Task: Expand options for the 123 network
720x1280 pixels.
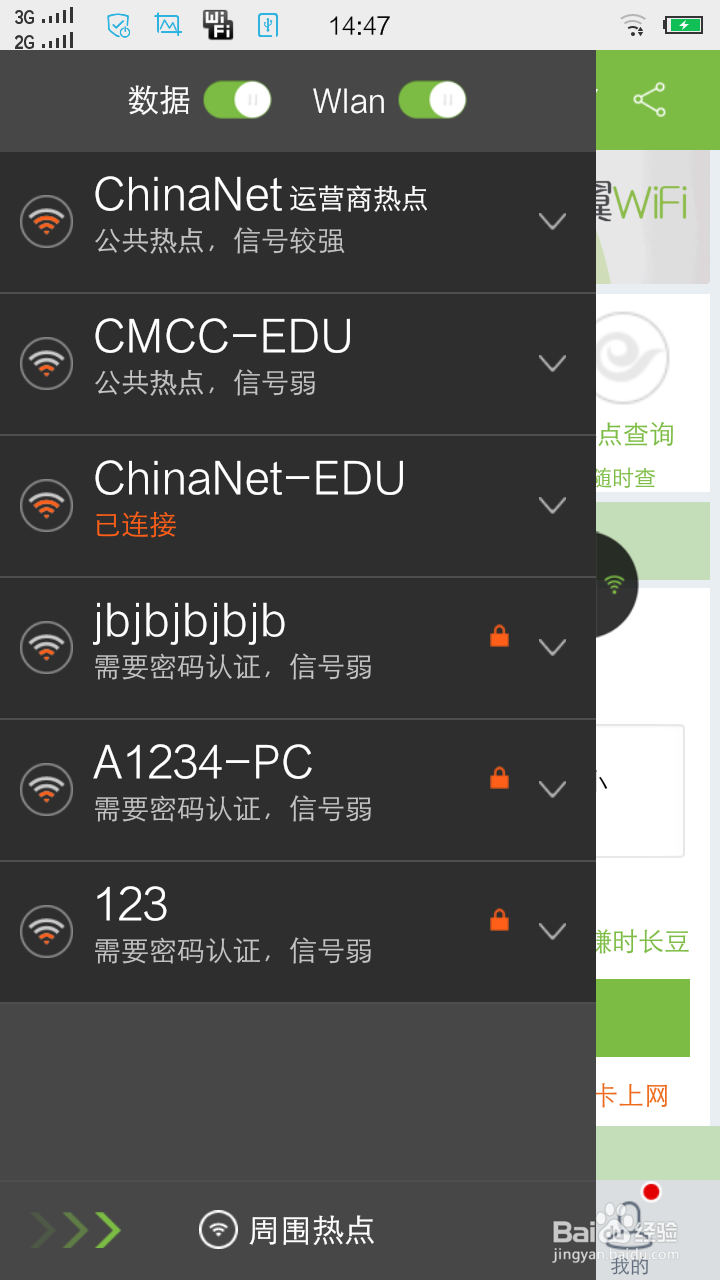Action: tap(553, 931)
